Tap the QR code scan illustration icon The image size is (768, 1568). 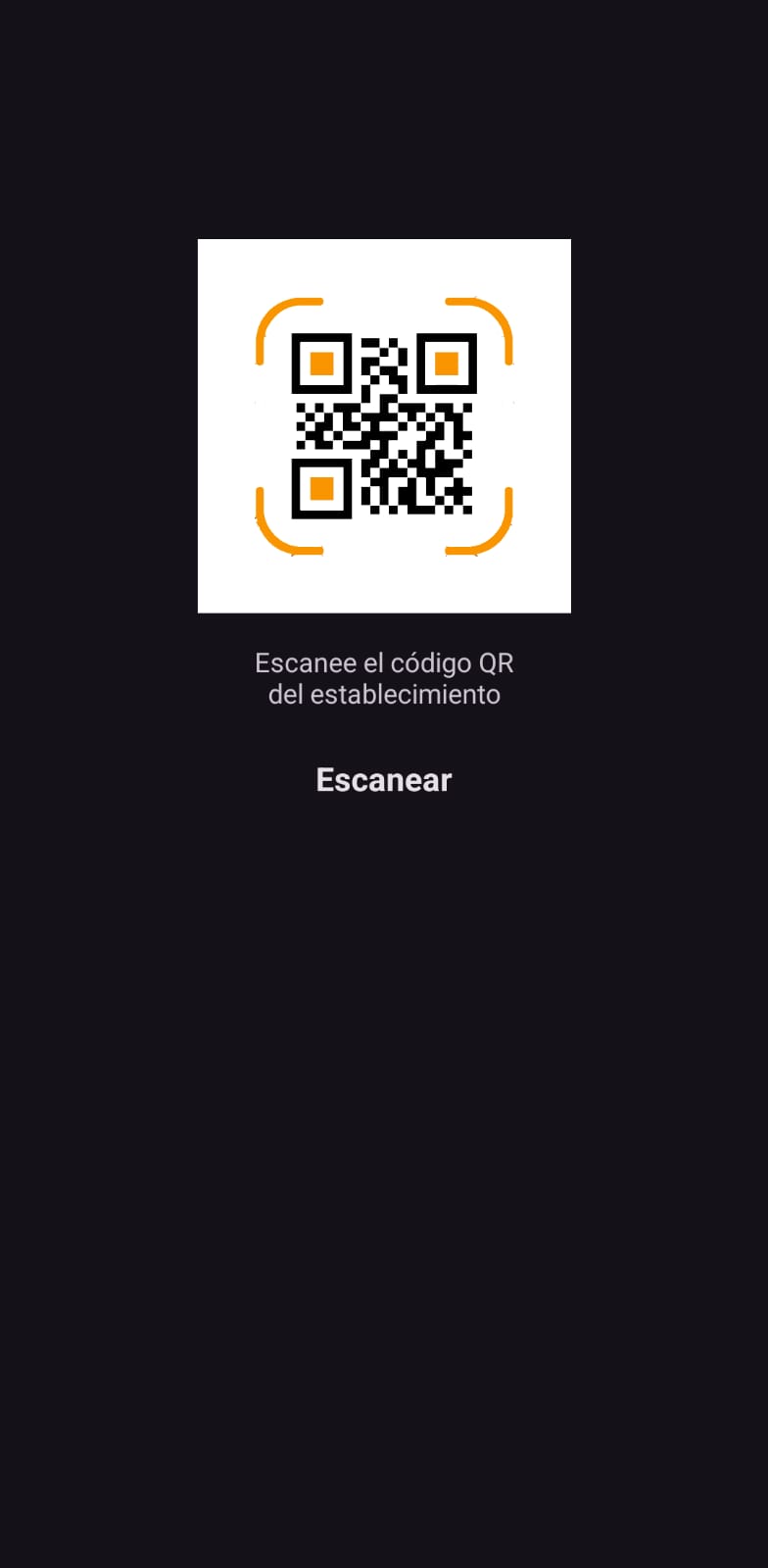click(x=384, y=425)
